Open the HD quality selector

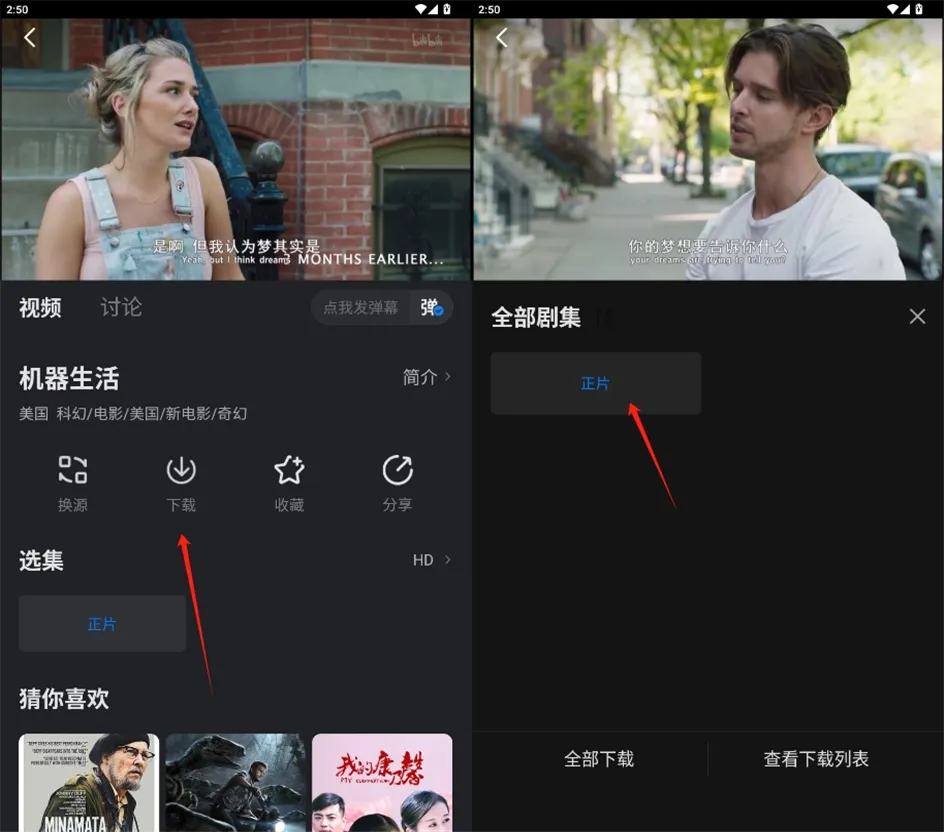[x=432, y=560]
